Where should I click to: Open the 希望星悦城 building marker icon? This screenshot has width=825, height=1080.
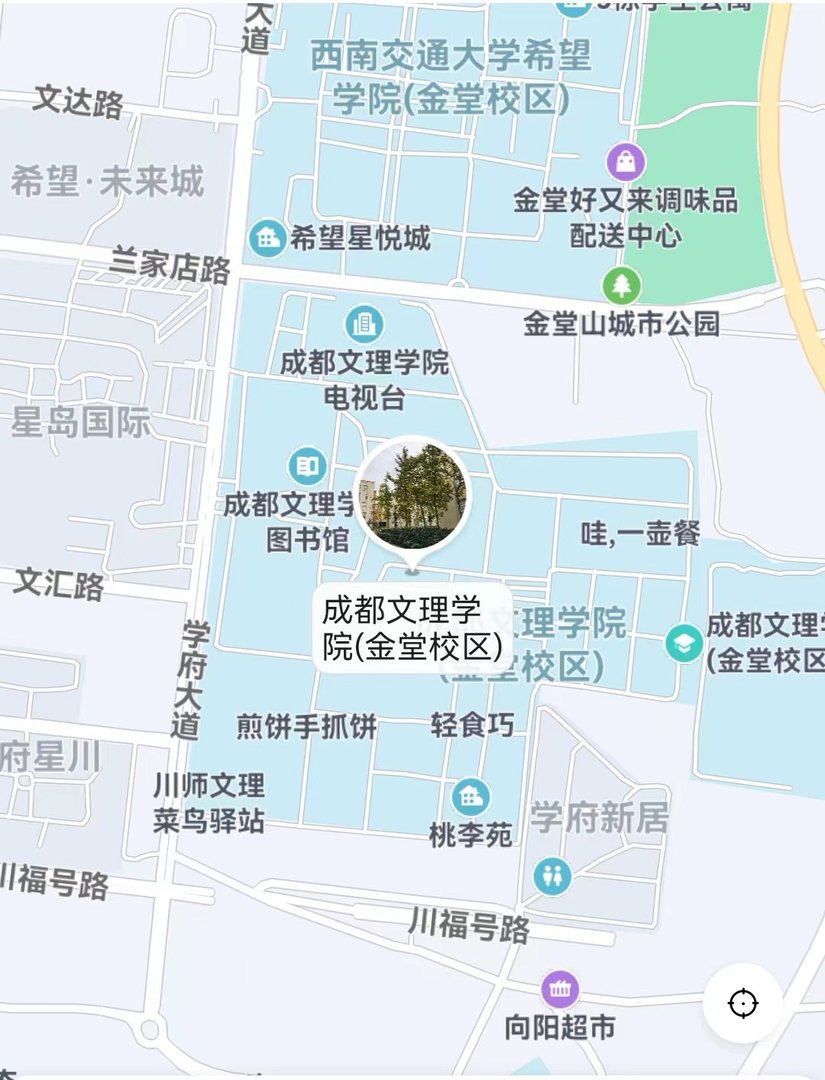tap(267, 237)
